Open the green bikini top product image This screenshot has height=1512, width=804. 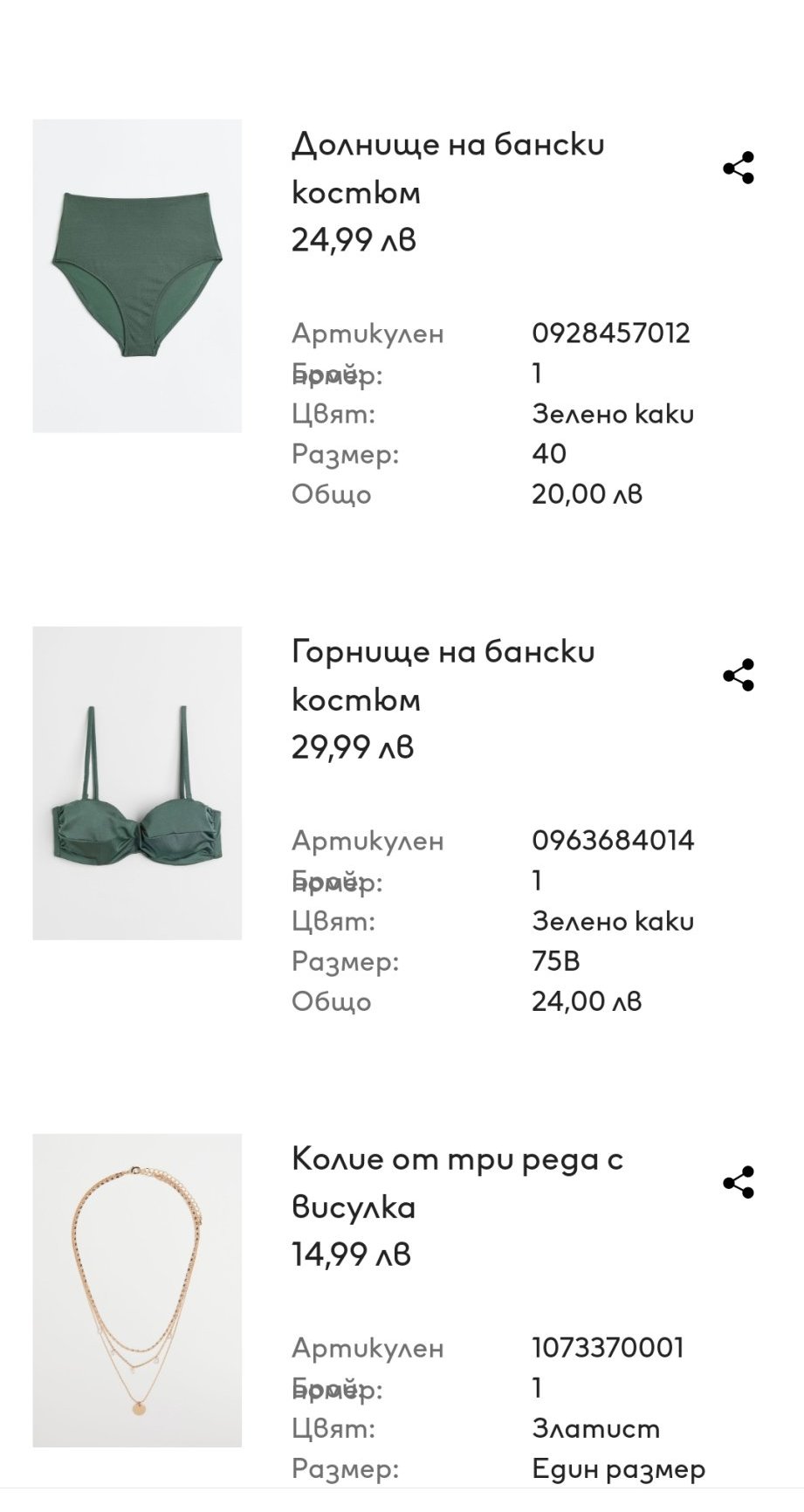[x=137, y=783]
